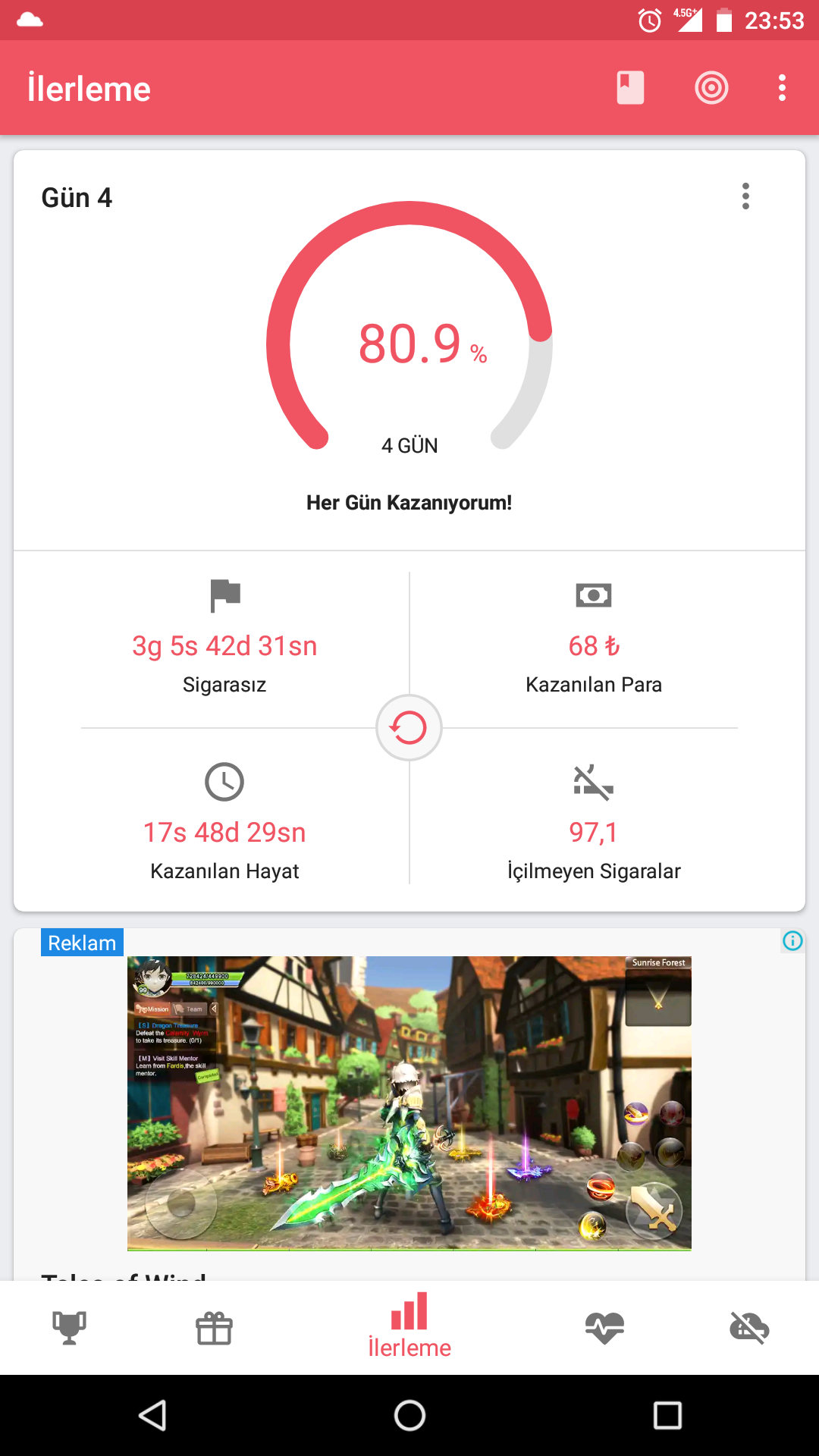Go to the home screen
Image resolution: width=819 pixels, height=1456 pixels.
409,1415
